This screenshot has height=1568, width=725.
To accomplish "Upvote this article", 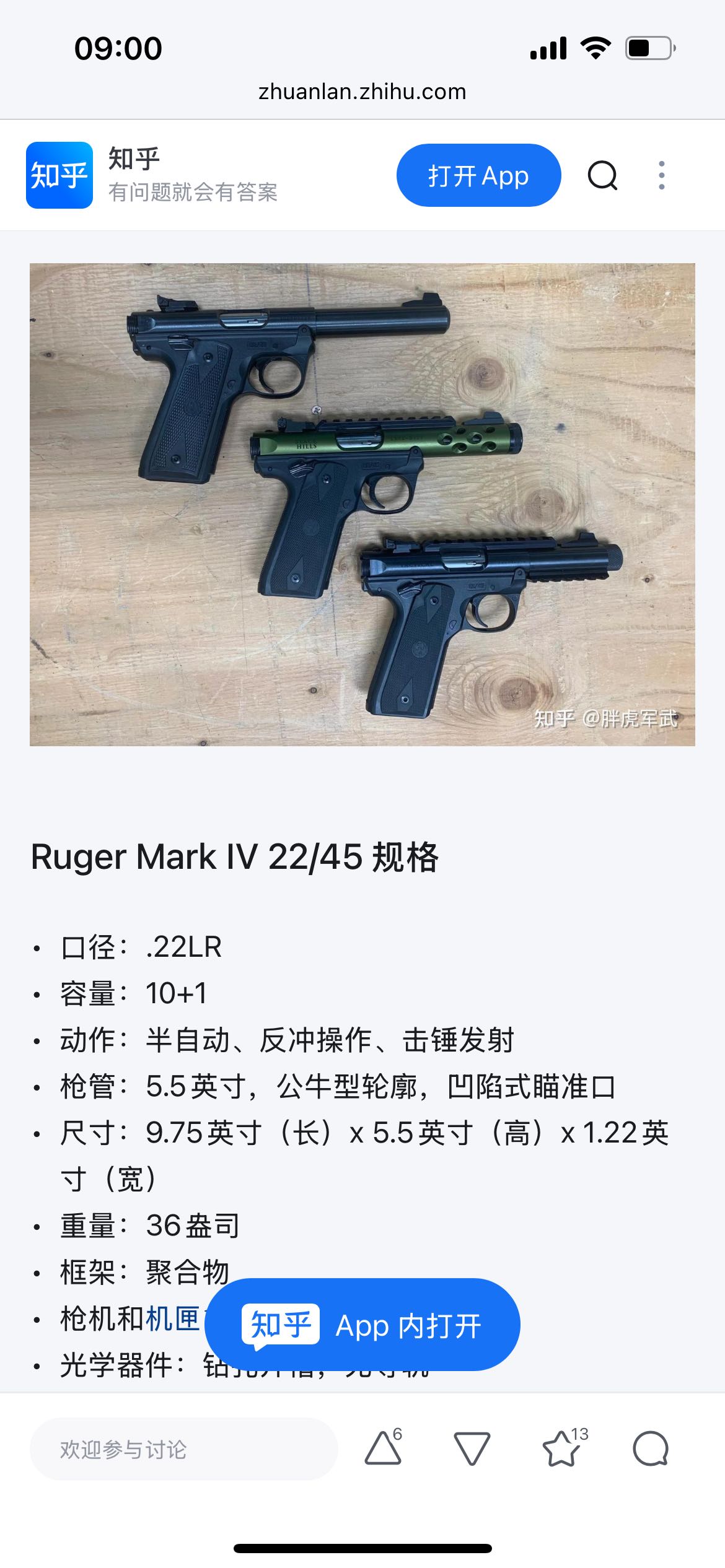I will coord(383,1448).
